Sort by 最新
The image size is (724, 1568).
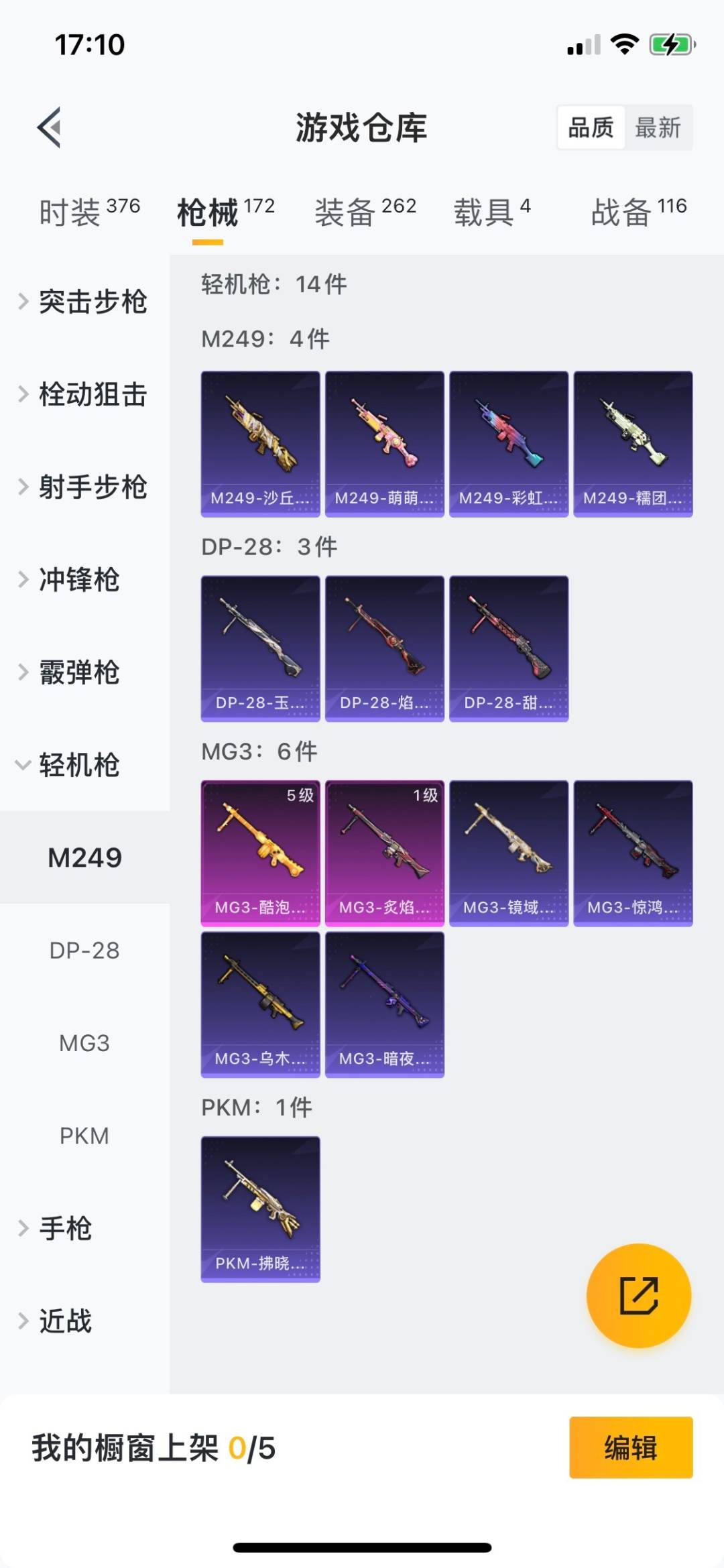pyautogui.click(x=658, y=127)
